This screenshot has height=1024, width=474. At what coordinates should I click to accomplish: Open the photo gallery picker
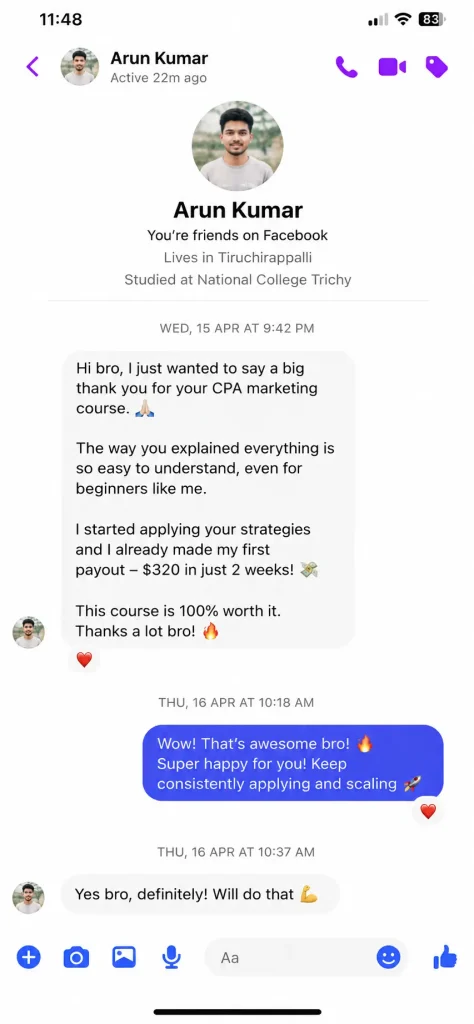123,957
